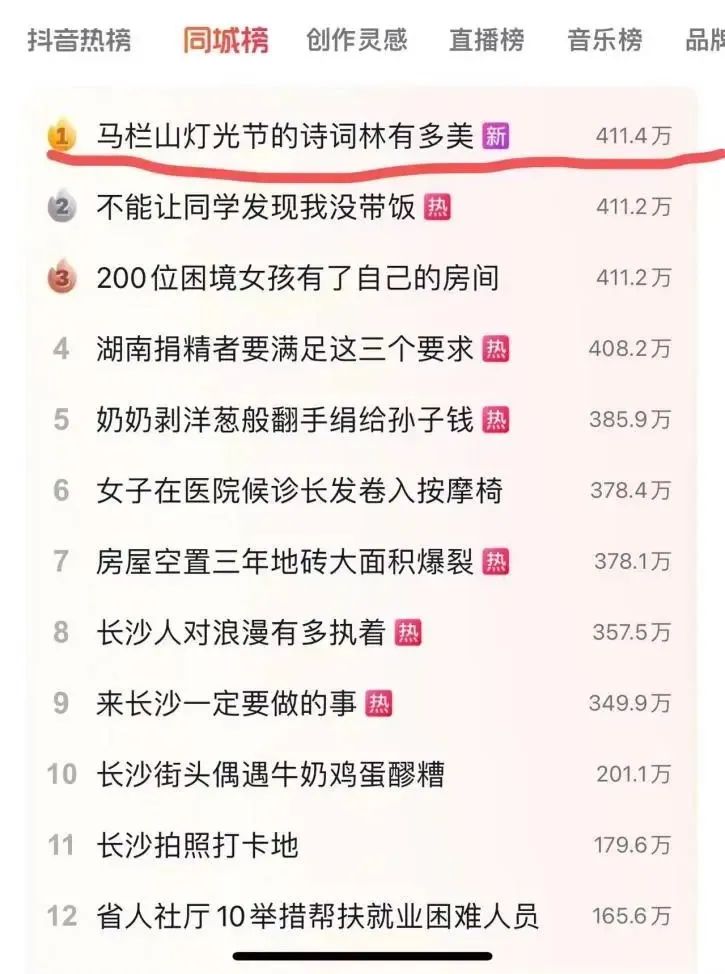Go to the 音乐榜 tab
The width and height of the screenshot is (725, 974).
pyautogui.click(x=605, y=41)
